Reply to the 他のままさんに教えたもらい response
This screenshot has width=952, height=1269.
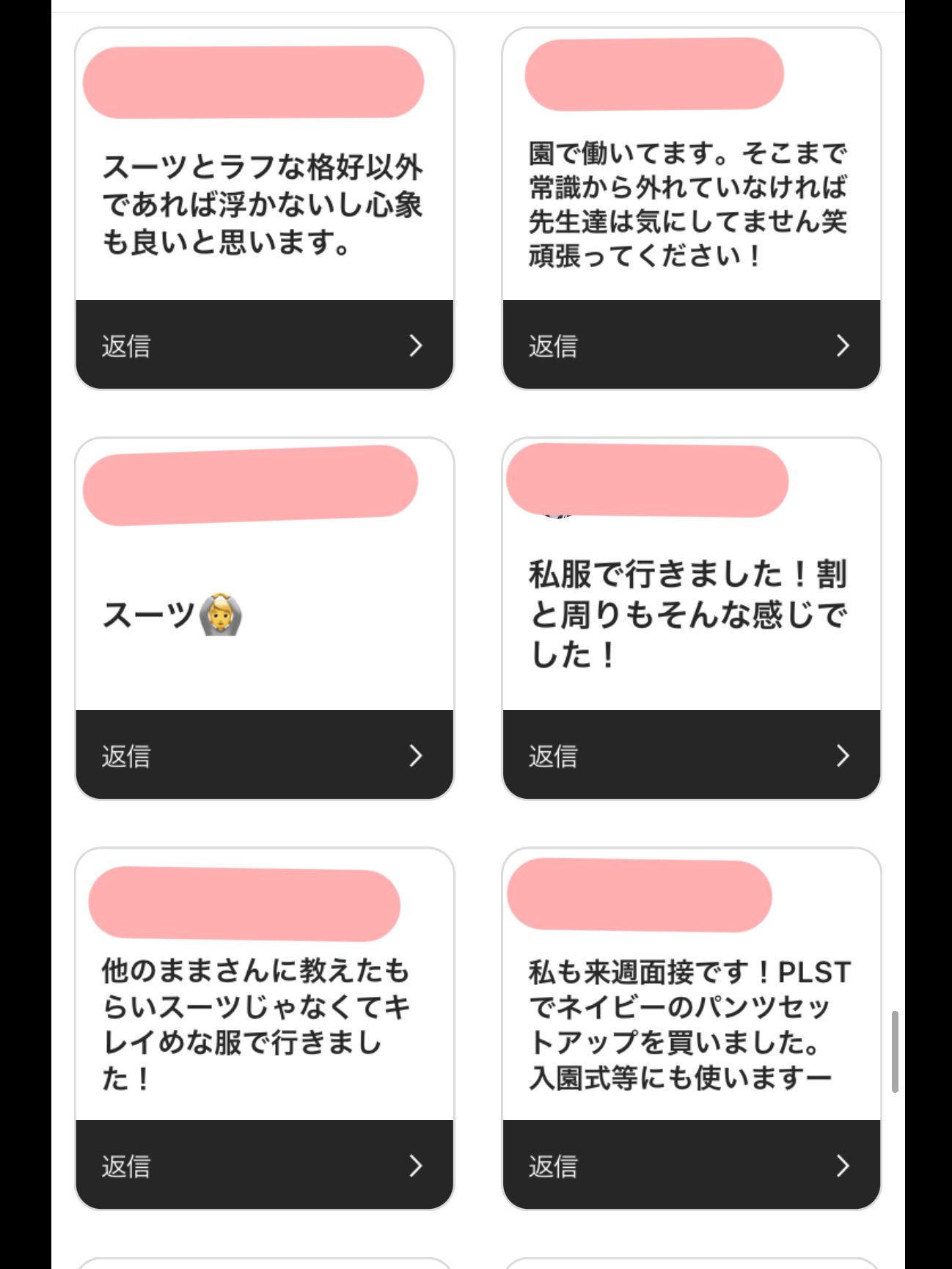(264, 1165)
